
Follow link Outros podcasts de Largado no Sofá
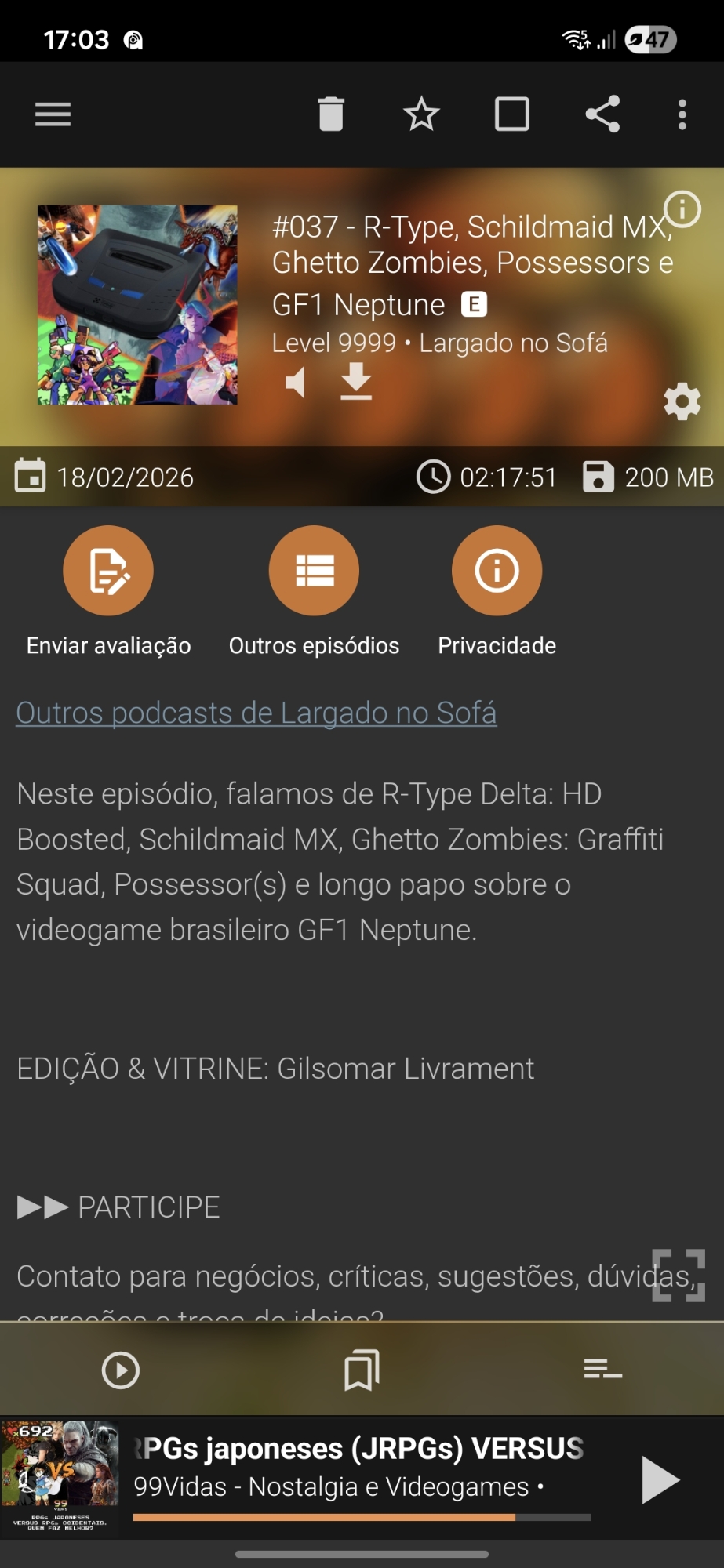pyautogui.click(x=256, y=713)
